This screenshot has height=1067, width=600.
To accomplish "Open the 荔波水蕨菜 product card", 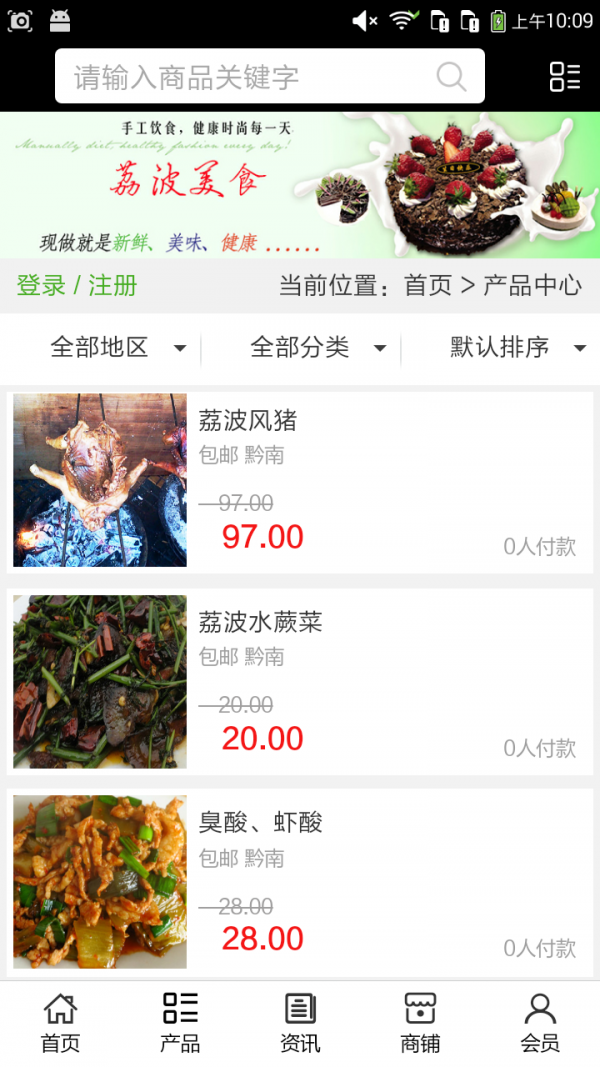I will pyautogui.click(x=300, y=682).
